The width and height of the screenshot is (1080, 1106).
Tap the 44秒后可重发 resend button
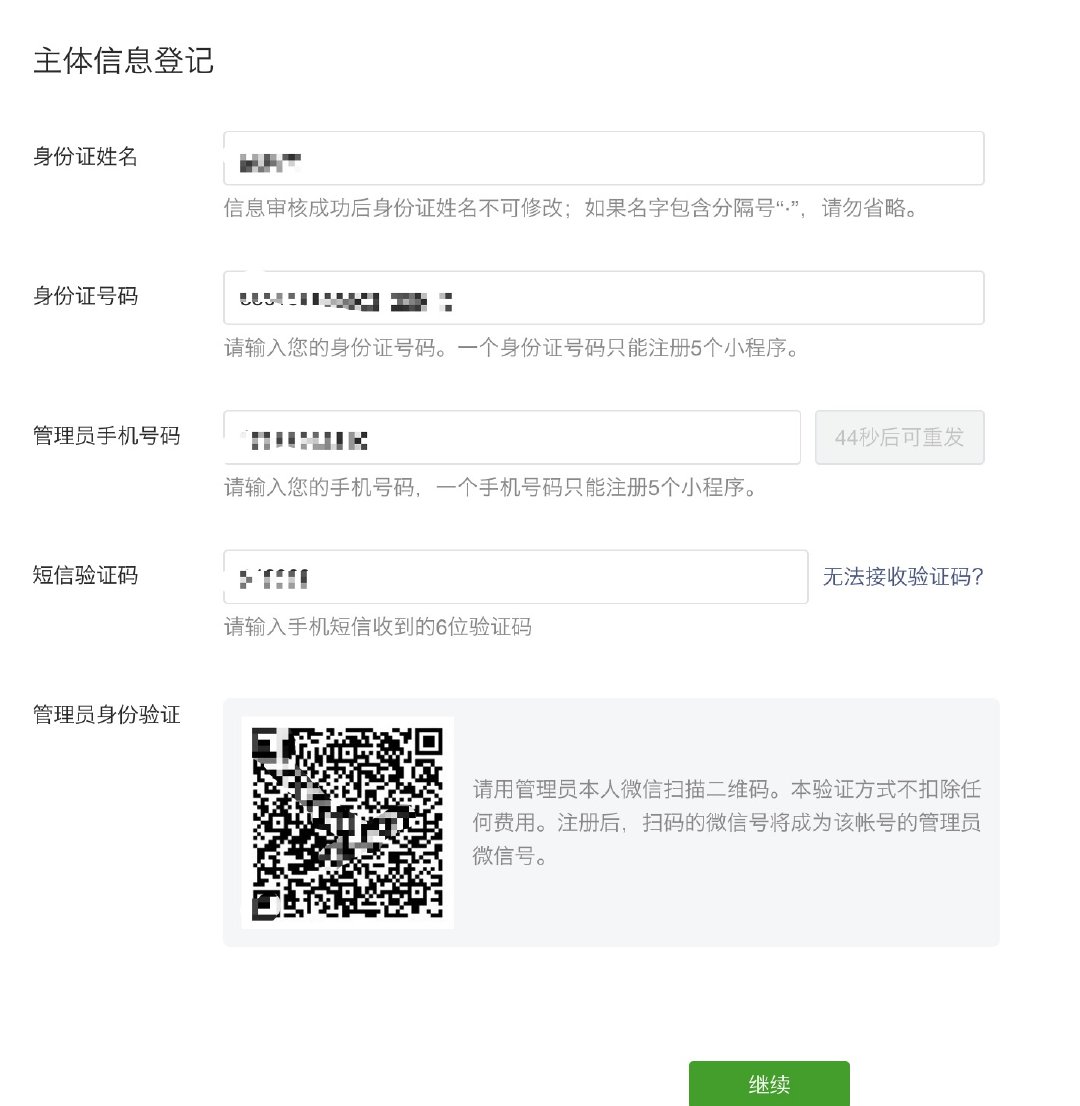[x=899, y=437]
